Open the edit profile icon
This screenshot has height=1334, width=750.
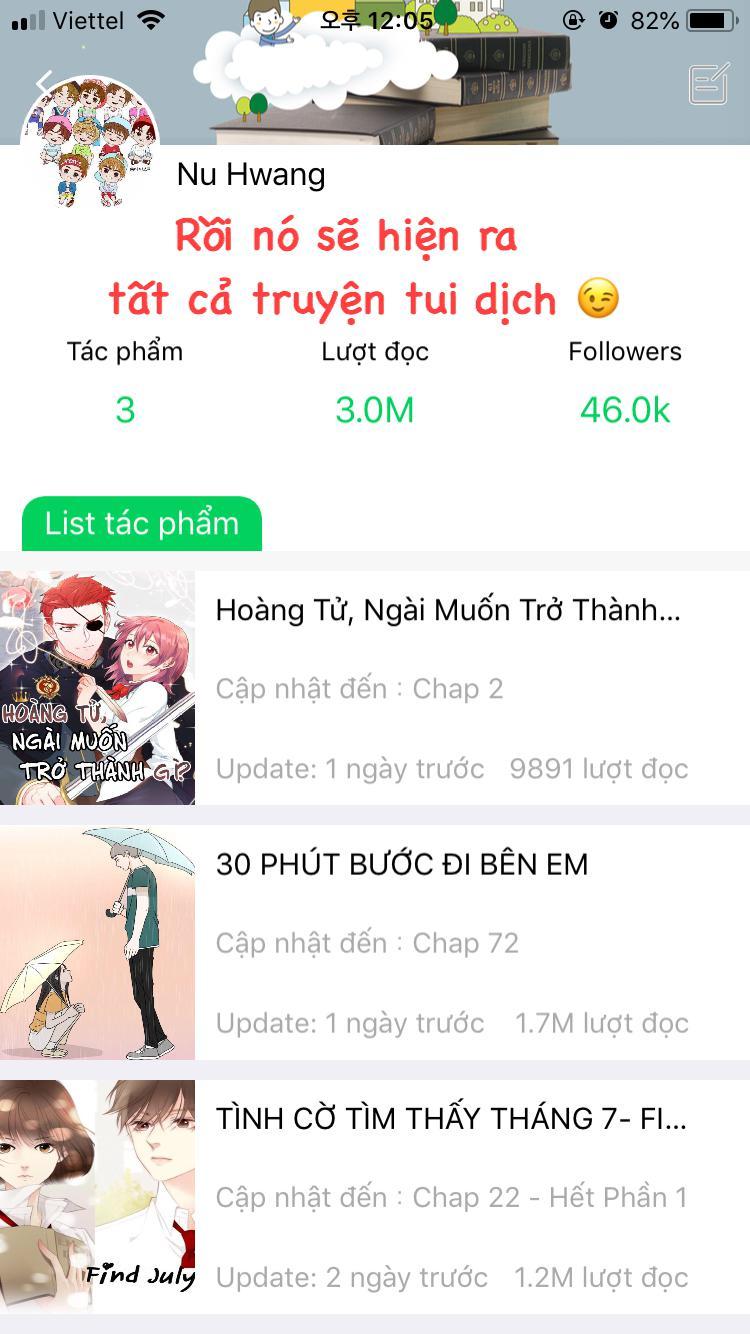coord(709,85)
